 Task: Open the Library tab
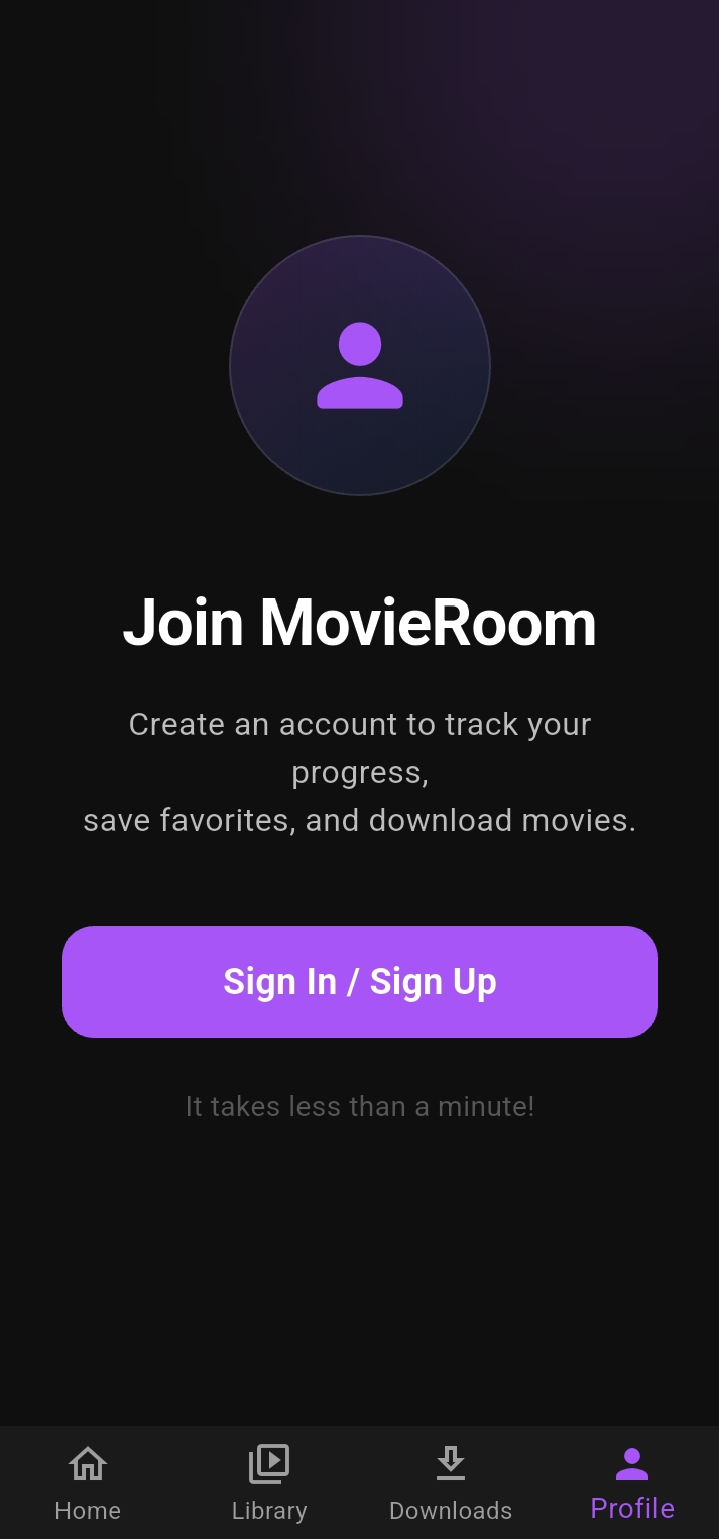click(269, 1483)
